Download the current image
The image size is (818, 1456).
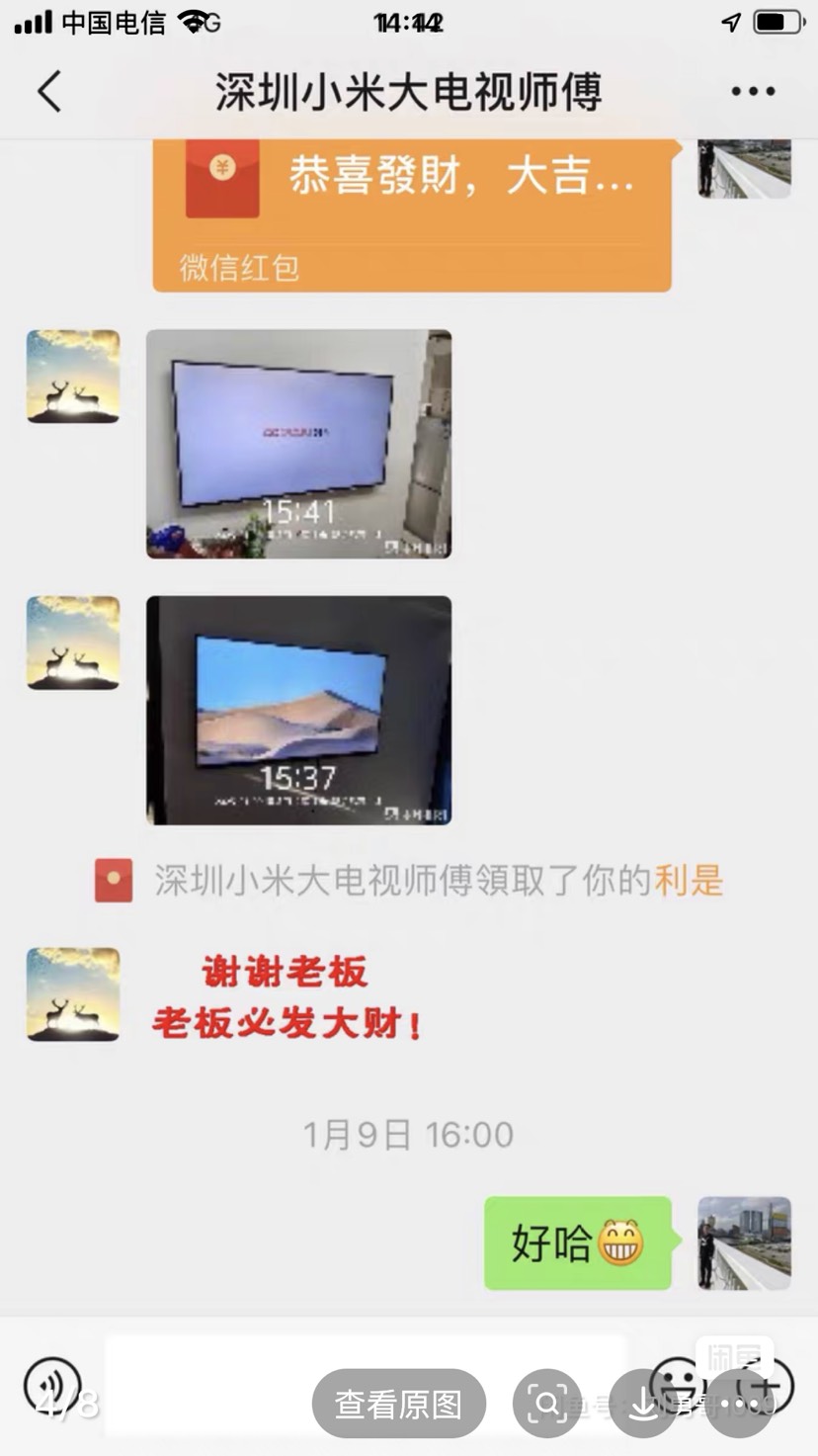click(643, 1404)
